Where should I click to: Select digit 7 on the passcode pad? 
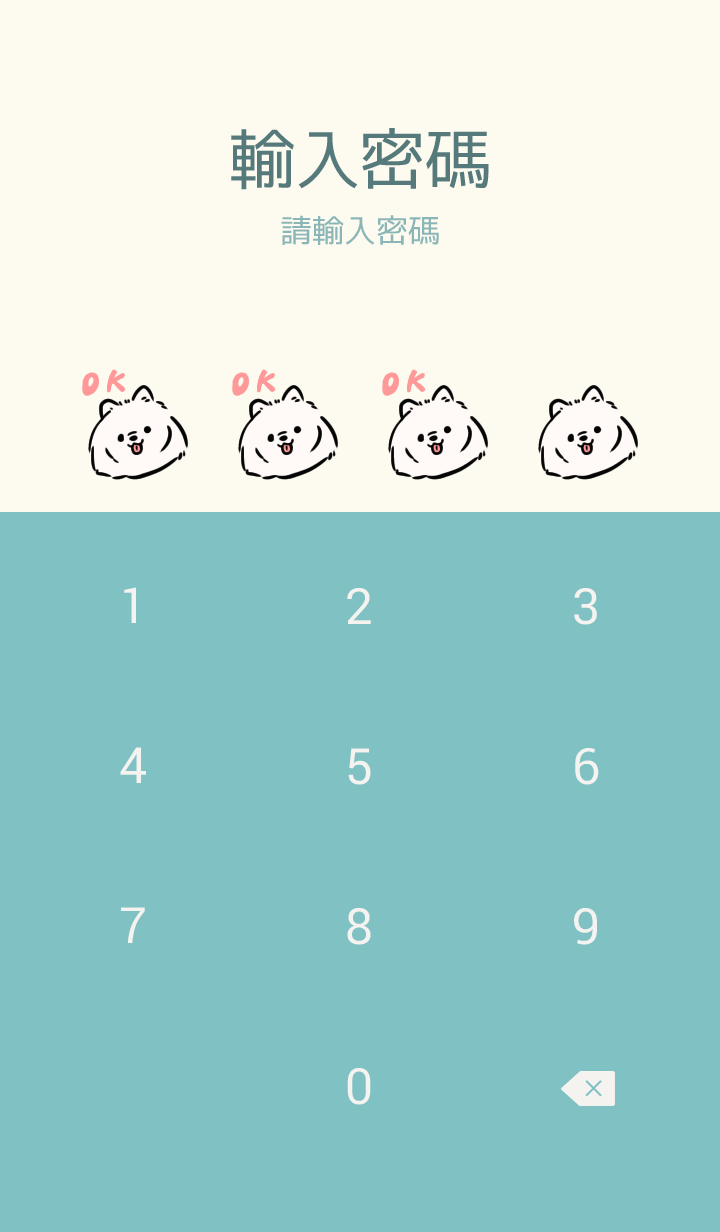(x=132, y=927)
